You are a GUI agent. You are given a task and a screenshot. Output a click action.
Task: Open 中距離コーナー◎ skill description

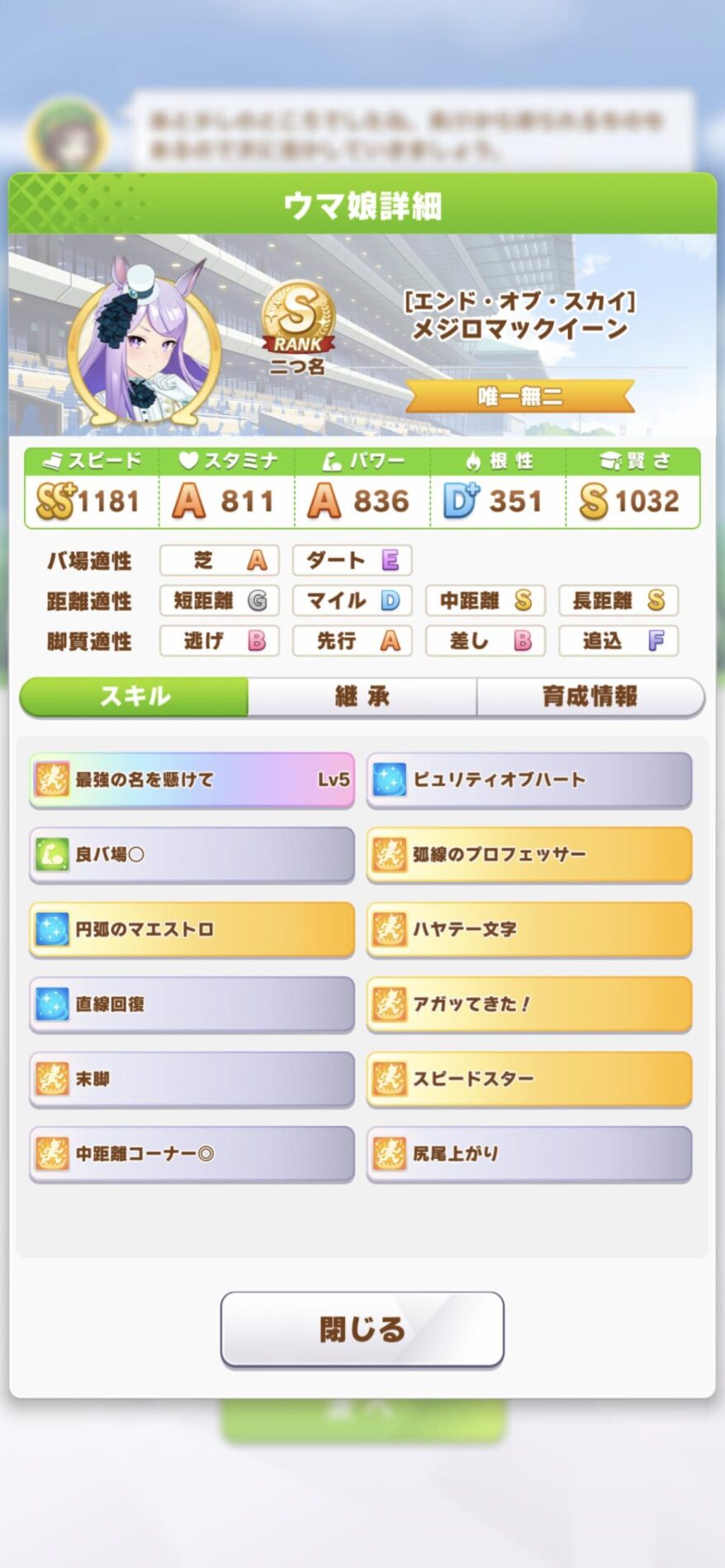tap(192, 1154)
